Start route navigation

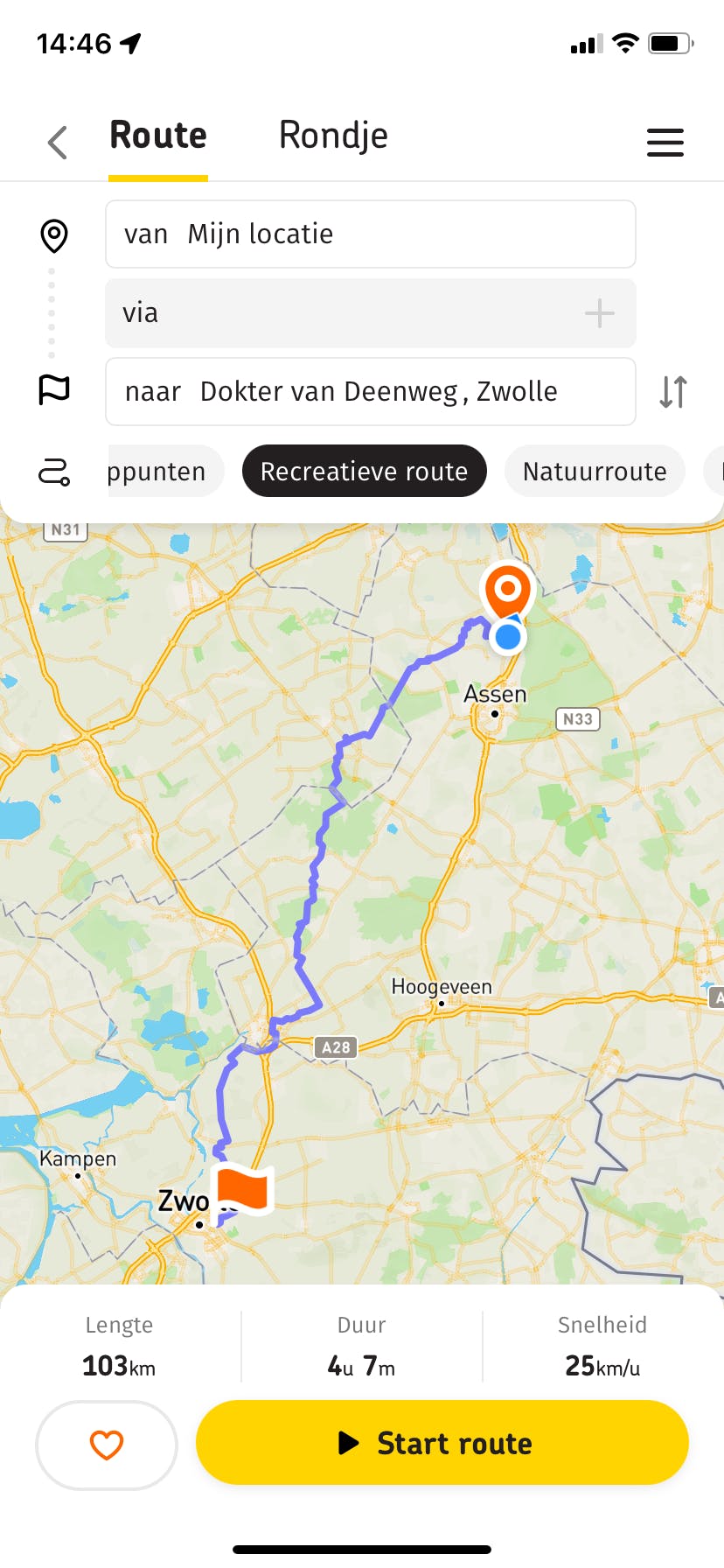442,1443
